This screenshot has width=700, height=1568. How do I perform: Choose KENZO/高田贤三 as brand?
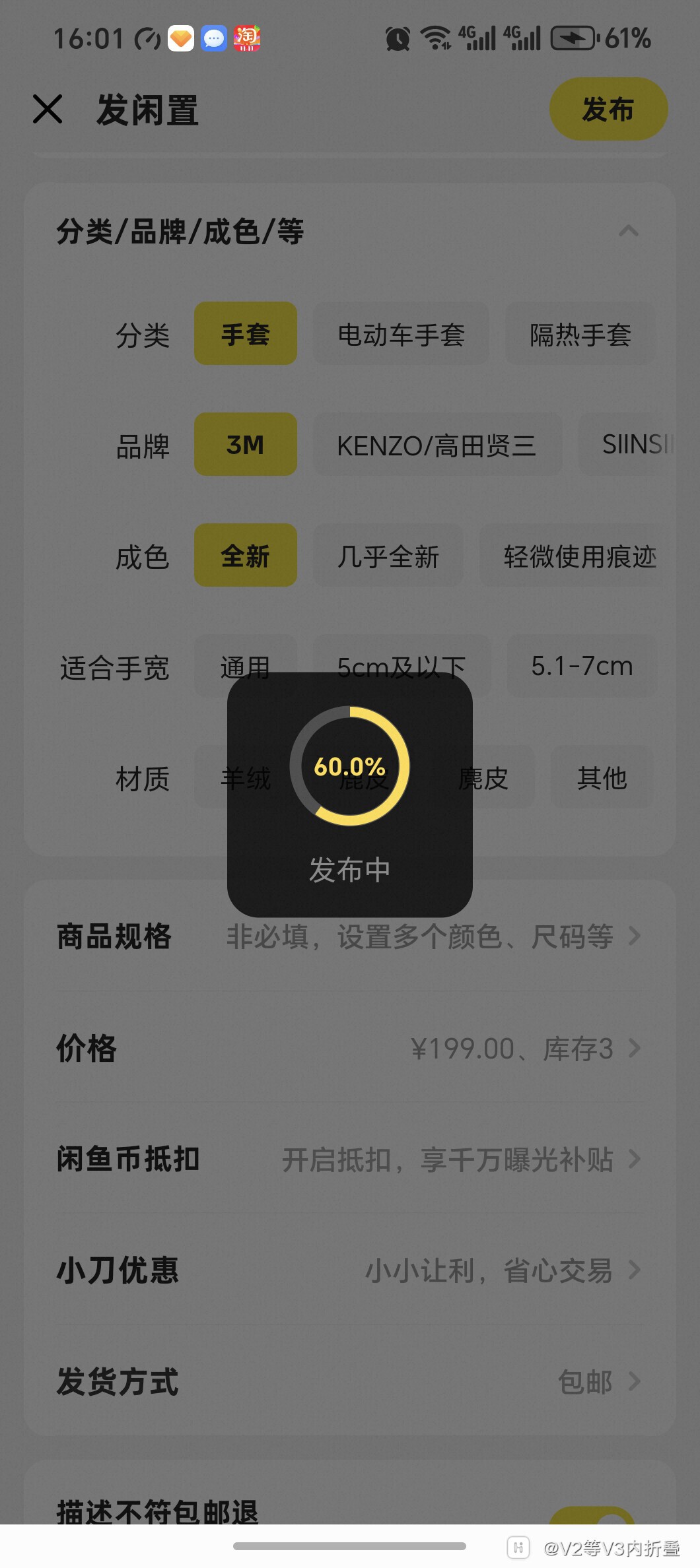click(x=437, y=445)
